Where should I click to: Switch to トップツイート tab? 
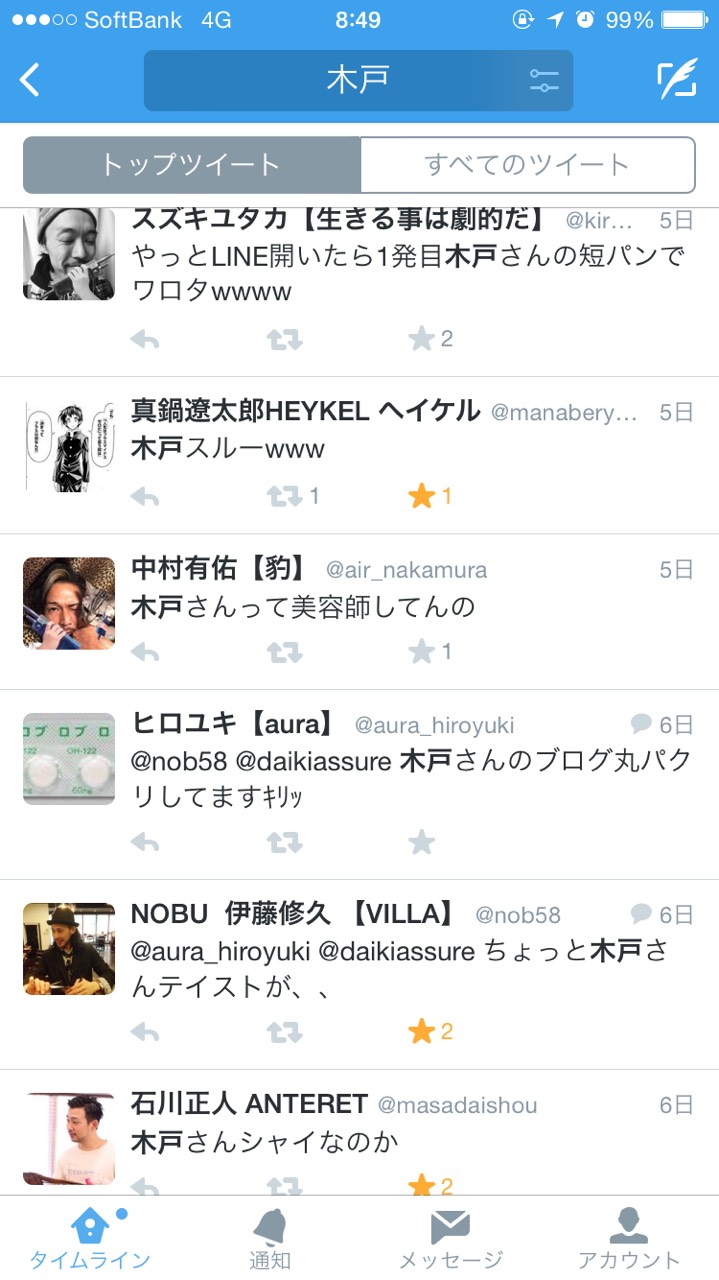pos(191,165)
